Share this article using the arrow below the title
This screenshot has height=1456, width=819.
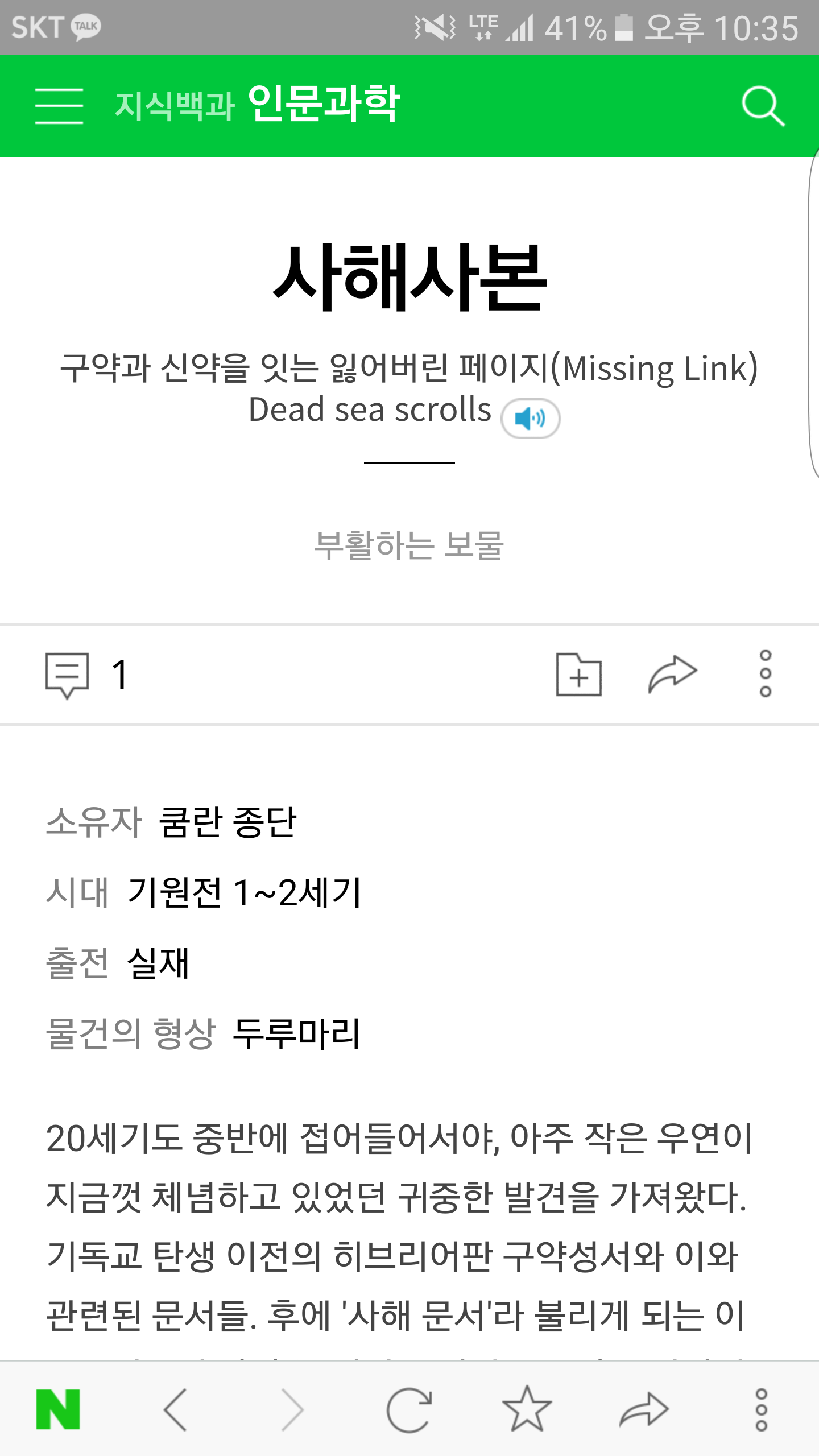672,675
